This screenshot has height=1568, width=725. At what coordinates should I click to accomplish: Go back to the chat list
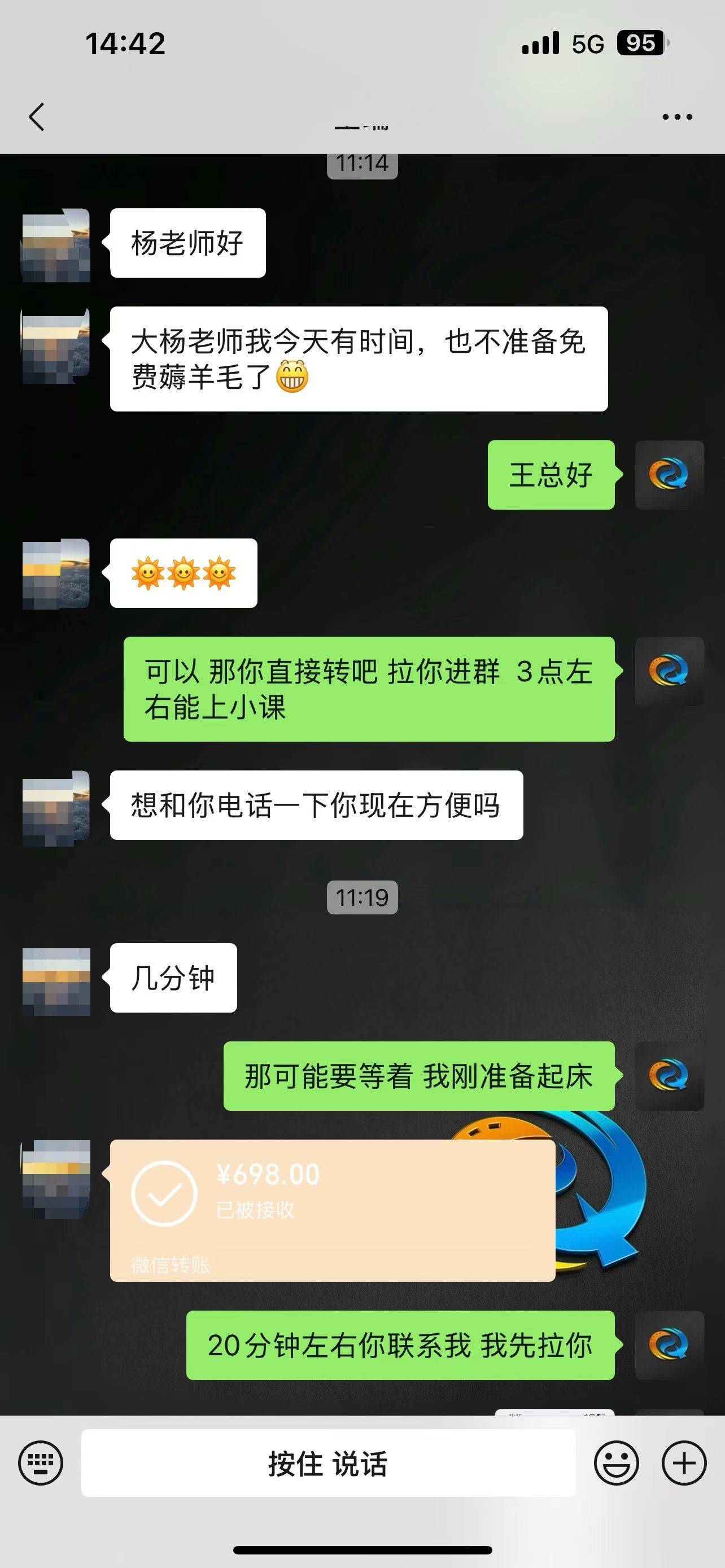[x=37, y=116]
